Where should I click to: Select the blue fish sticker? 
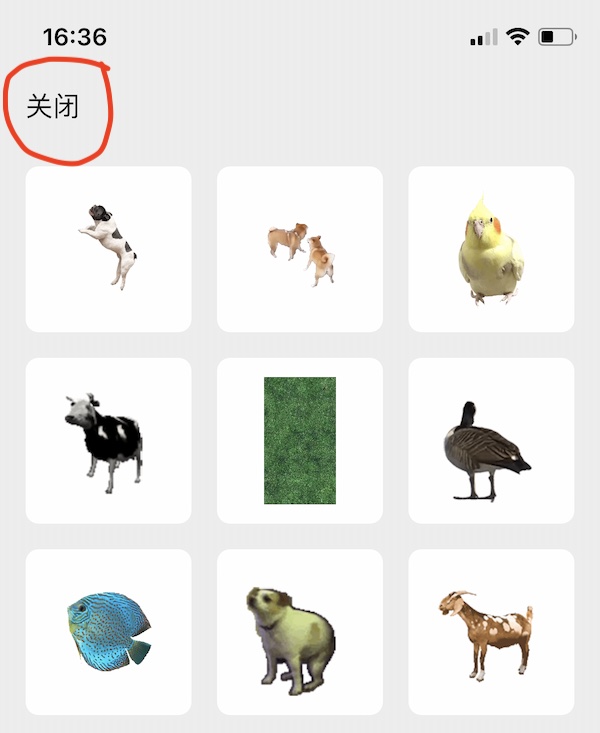(x=108, y=632)
